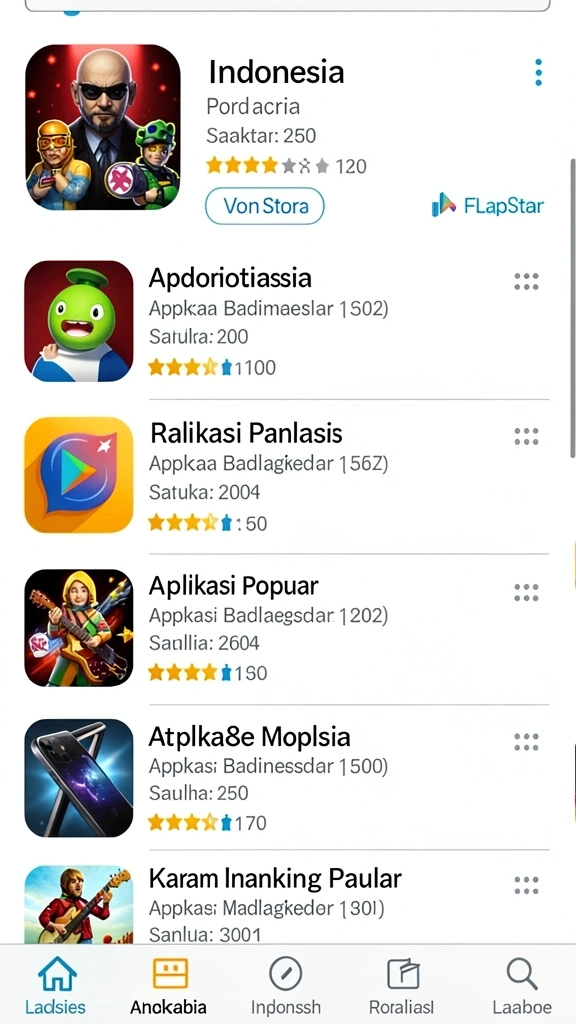The width and height of the screenshot is (576, 1024).
Task: Open more options for Apdoriotiassia
Action: (526, 281)
